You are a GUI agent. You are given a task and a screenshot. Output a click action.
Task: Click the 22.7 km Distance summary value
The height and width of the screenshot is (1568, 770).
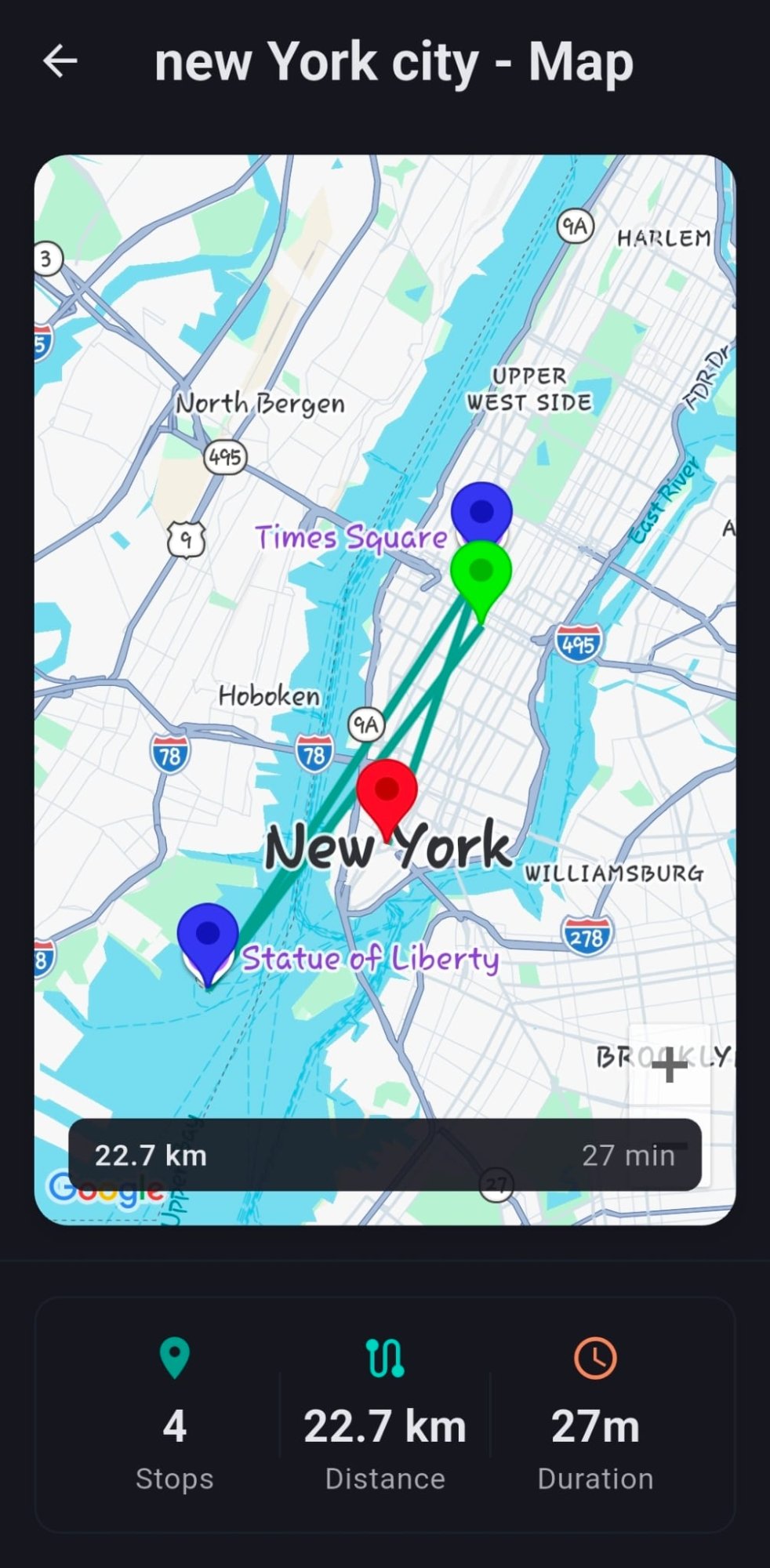tap(384, 1427)
